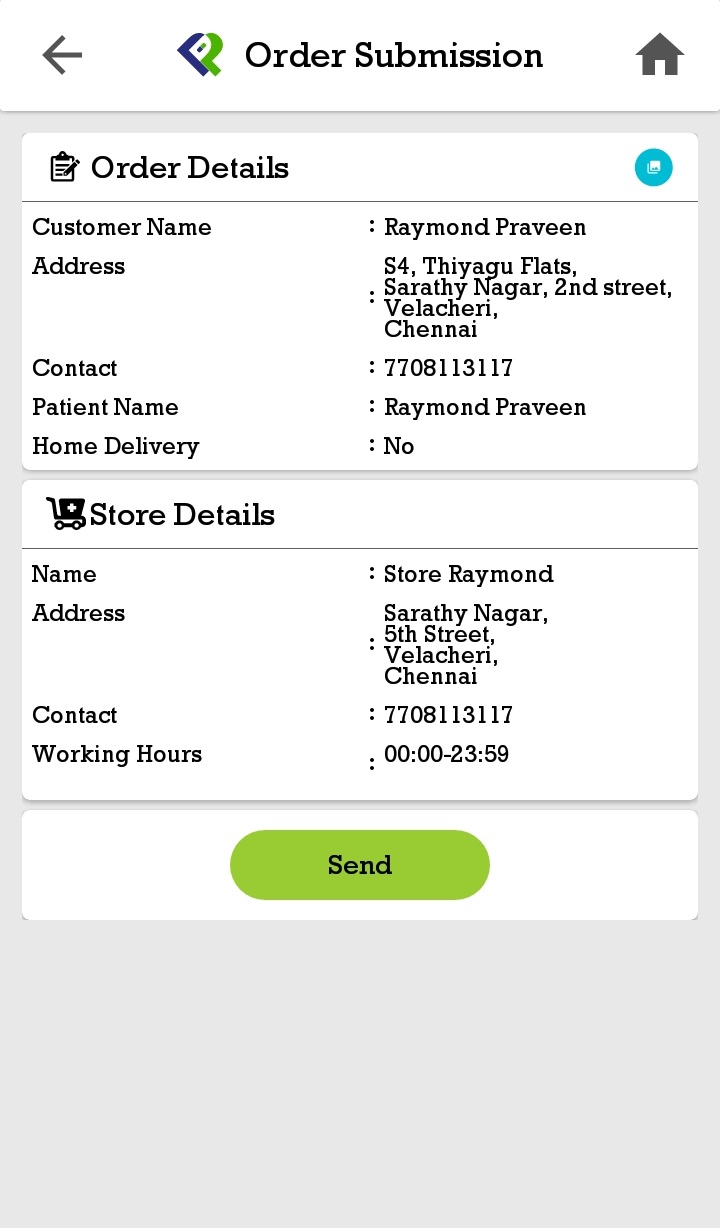The image size is (720, 1228).
Task: View the attached image via the teal circle button
Action: tap(653, 167)
